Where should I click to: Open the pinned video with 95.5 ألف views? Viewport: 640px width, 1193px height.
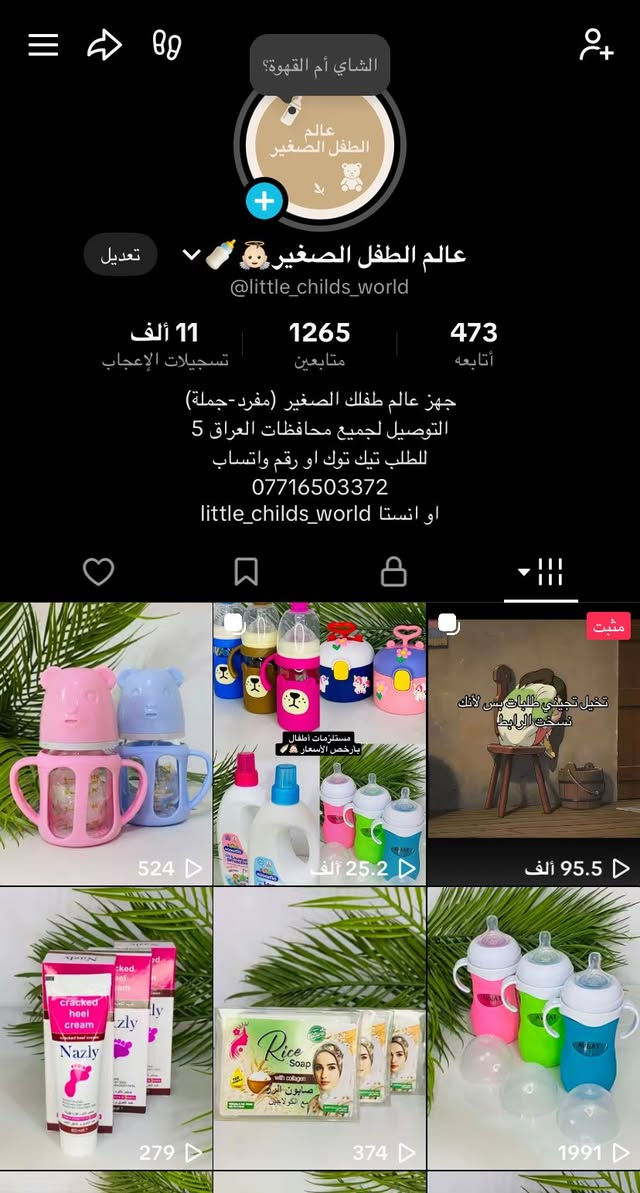pos(533,744)
